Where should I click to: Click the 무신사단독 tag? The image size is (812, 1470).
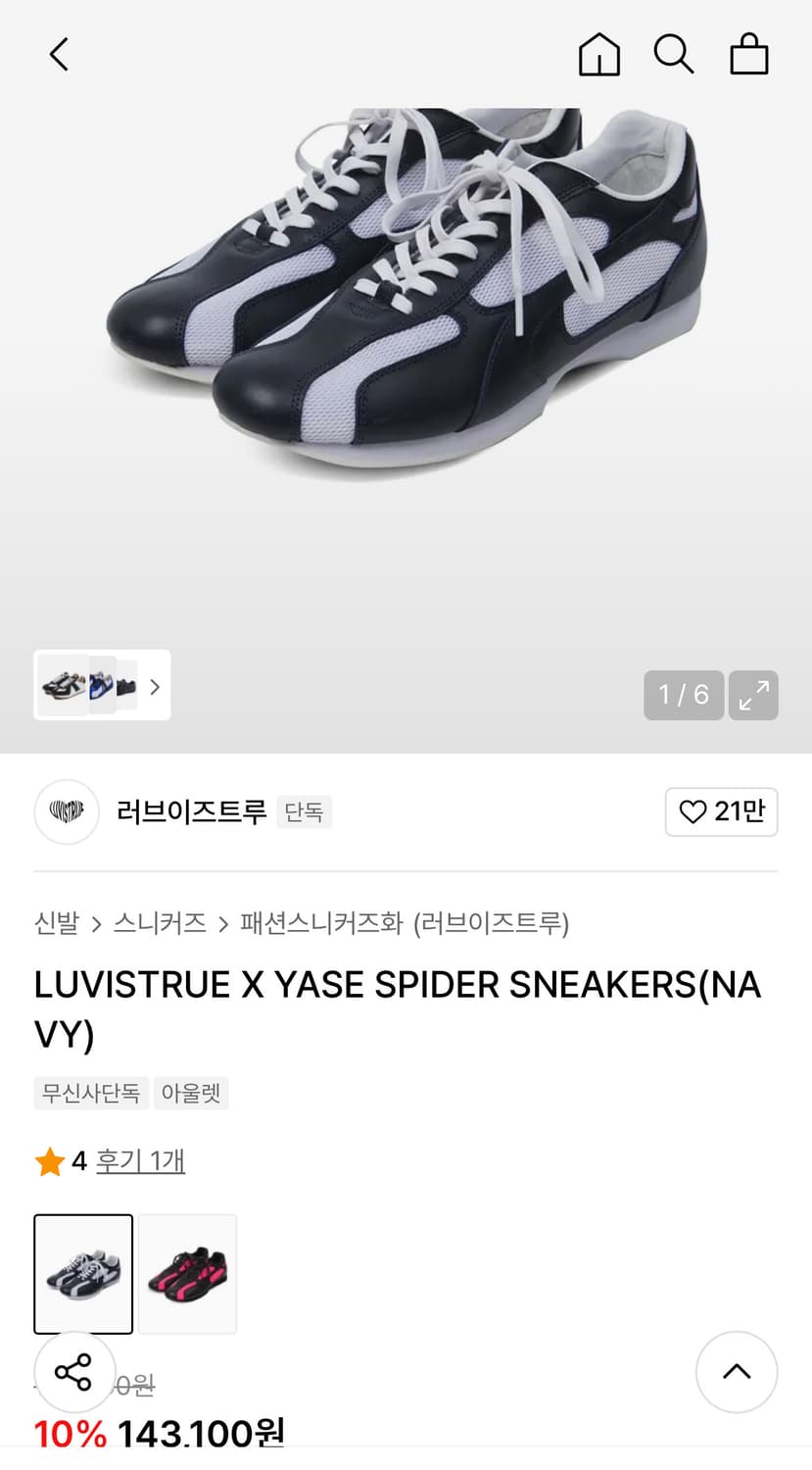pyautogui.click(x=90, y=1093)
